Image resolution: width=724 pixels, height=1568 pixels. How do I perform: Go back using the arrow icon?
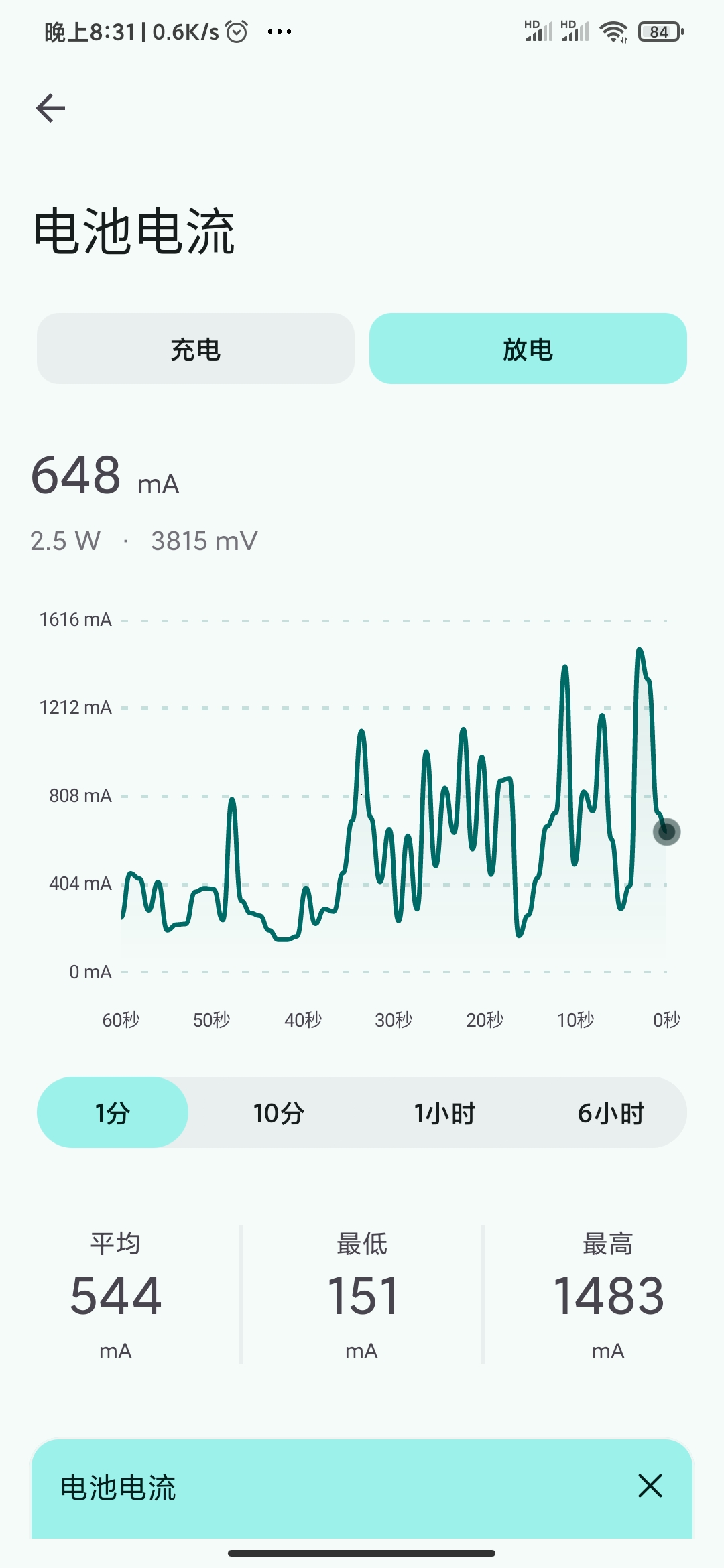(x=51, y=108)
